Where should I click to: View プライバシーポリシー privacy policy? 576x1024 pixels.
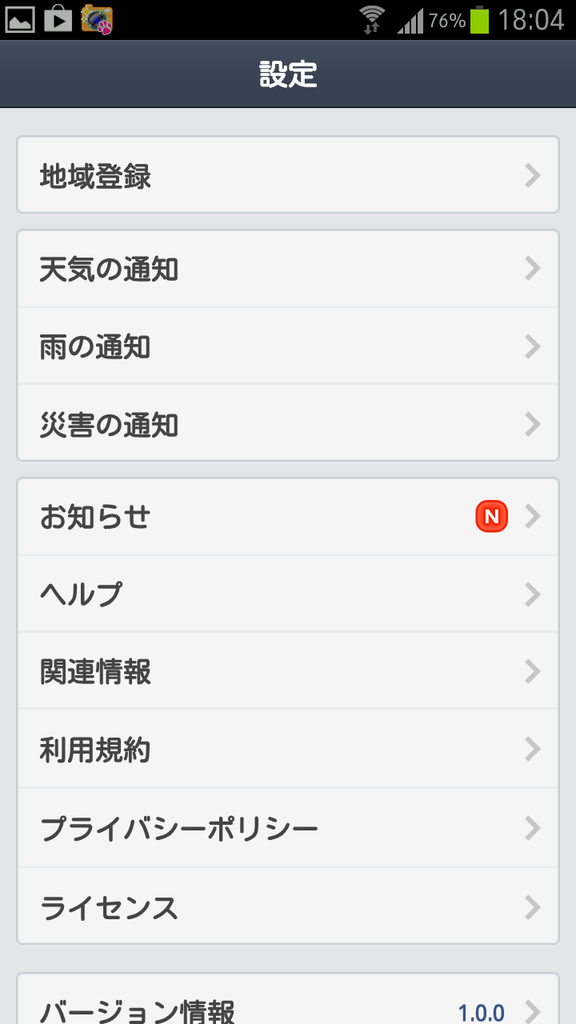tap(288, 828)
